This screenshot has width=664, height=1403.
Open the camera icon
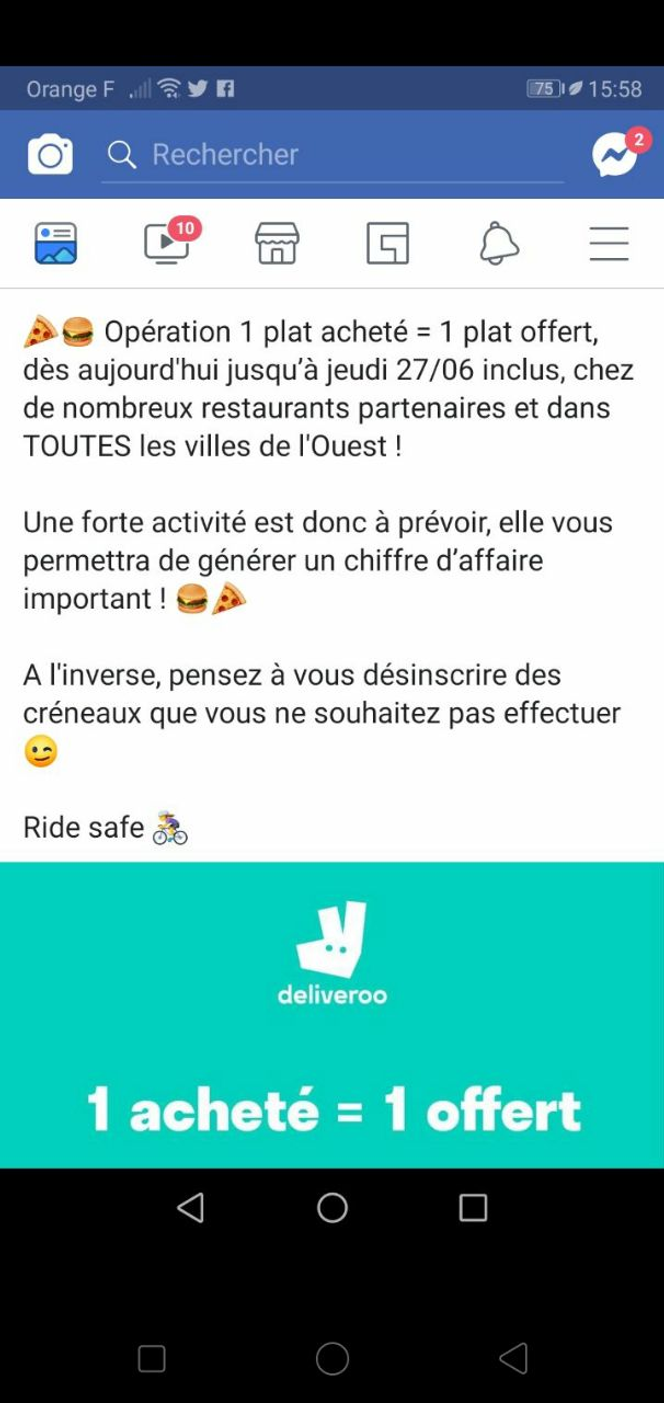[x=50, y=155]
